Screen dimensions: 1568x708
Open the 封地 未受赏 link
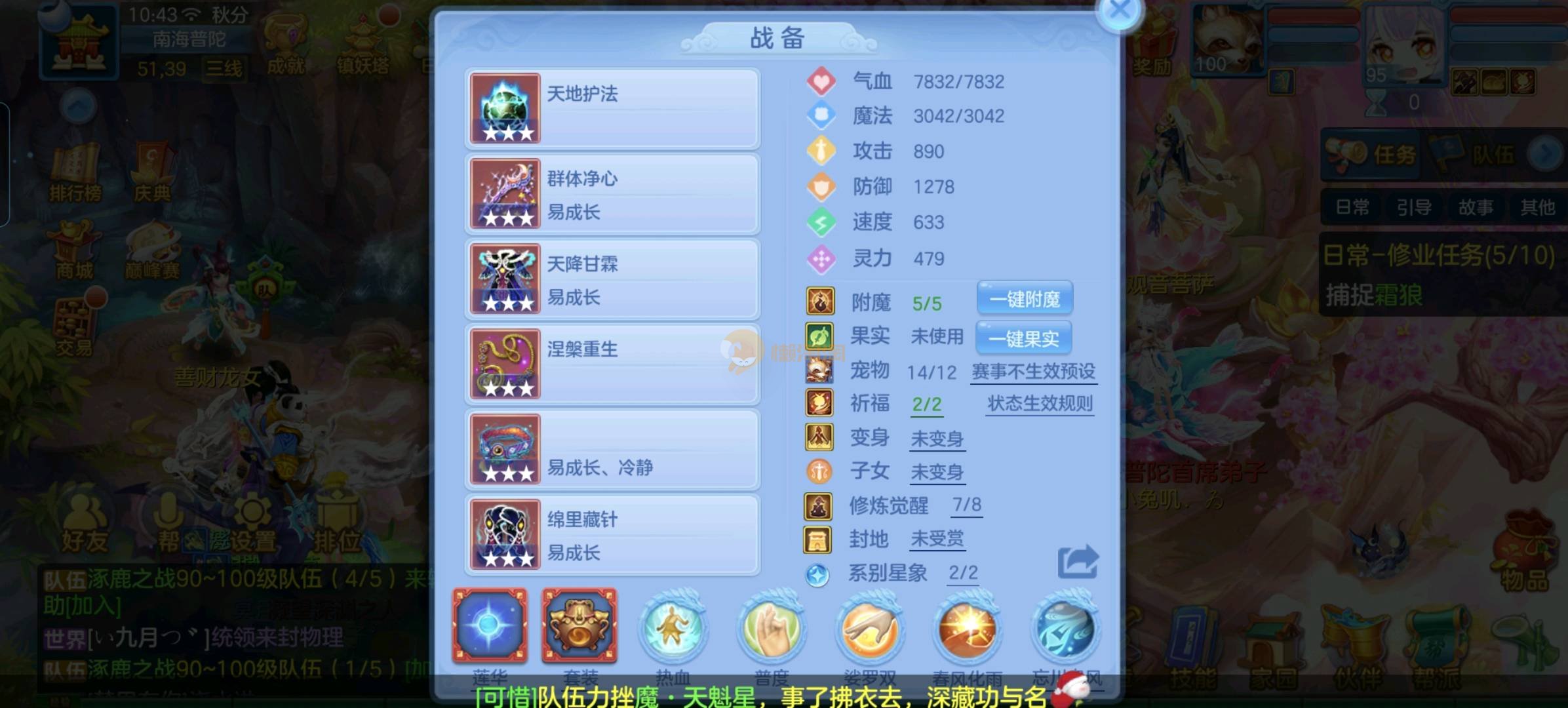tap(937, 539)
